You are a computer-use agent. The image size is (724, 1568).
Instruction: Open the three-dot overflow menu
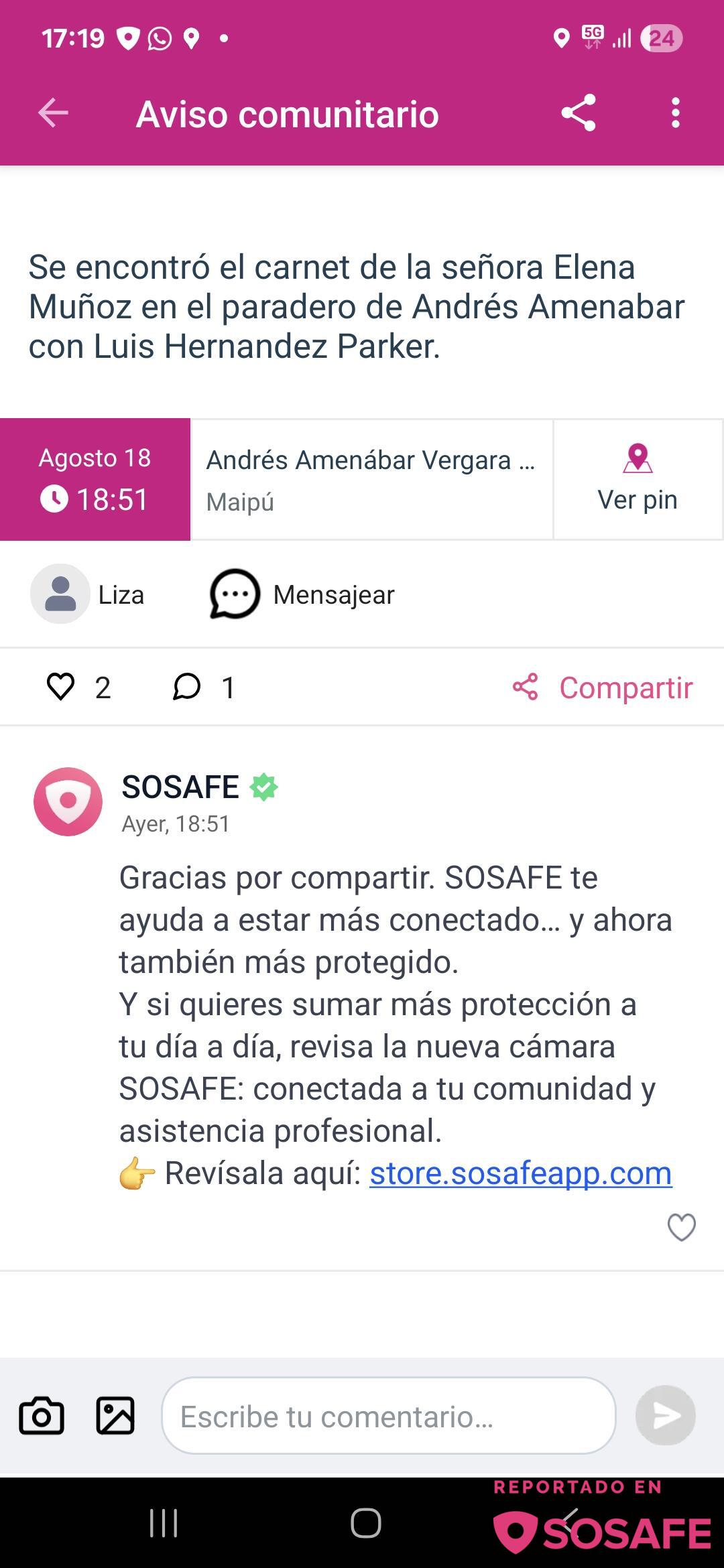pyautogui.click(x=675, y=113)
